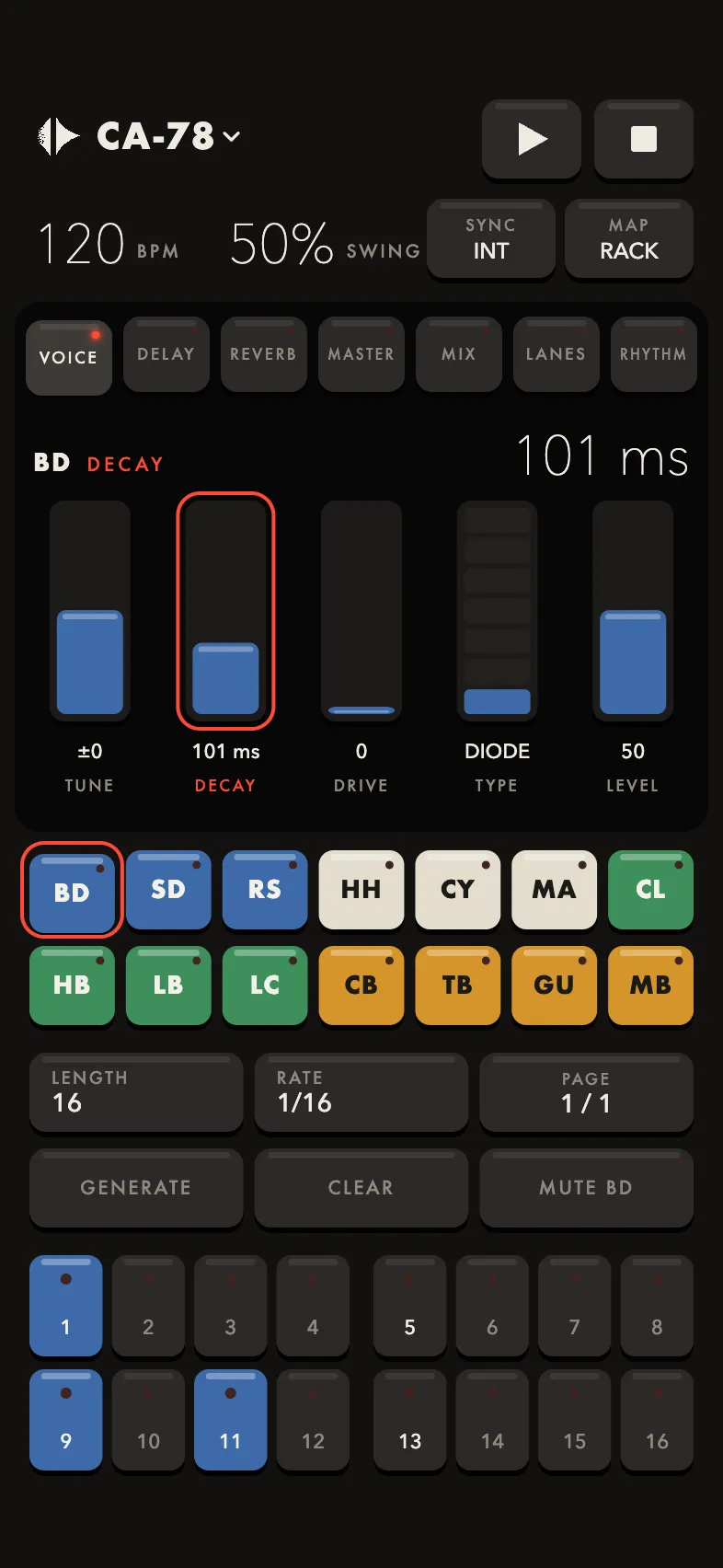Change the SYNC INT setting
This screenshot has height=1568, width=723.
[491, 238]
